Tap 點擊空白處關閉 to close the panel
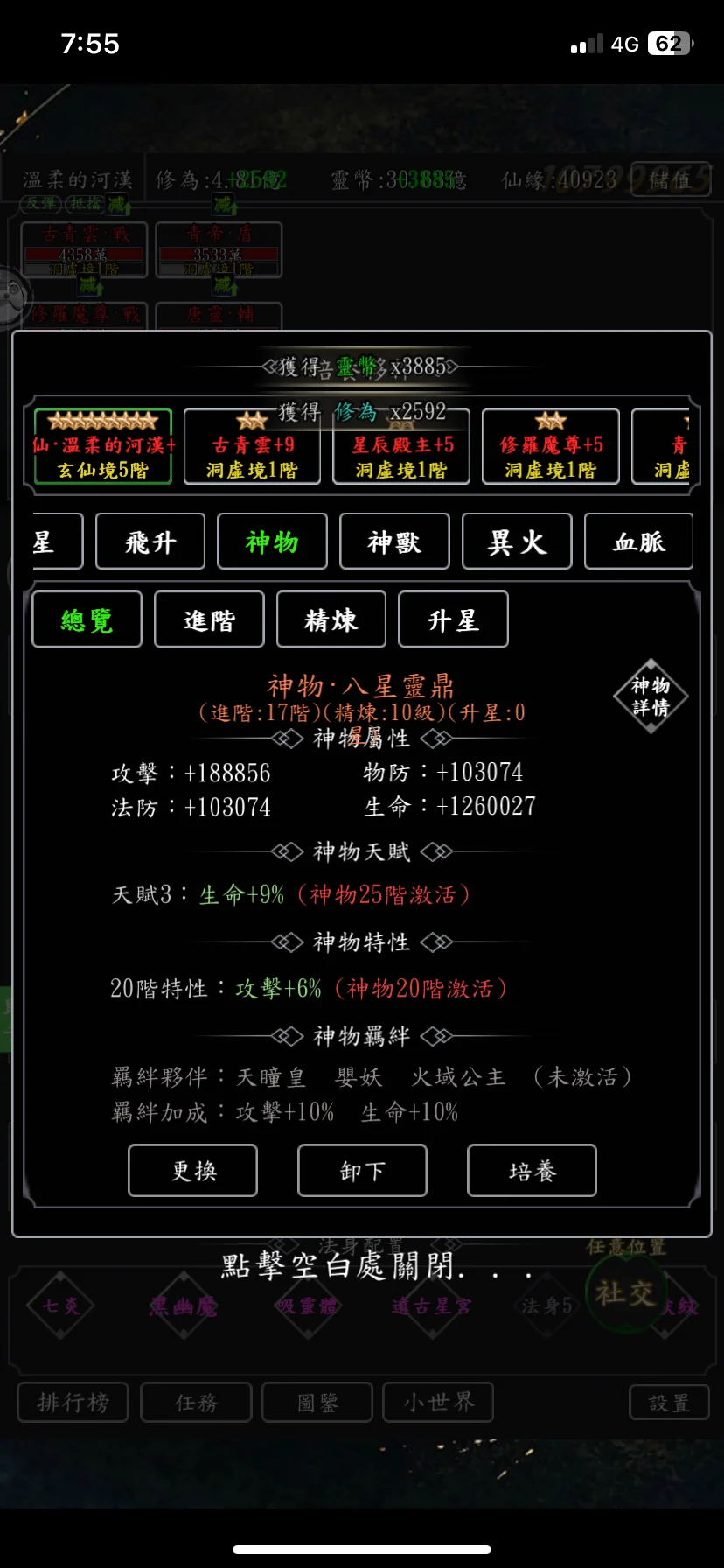The image size is (724, 1568). (362, 1267)
